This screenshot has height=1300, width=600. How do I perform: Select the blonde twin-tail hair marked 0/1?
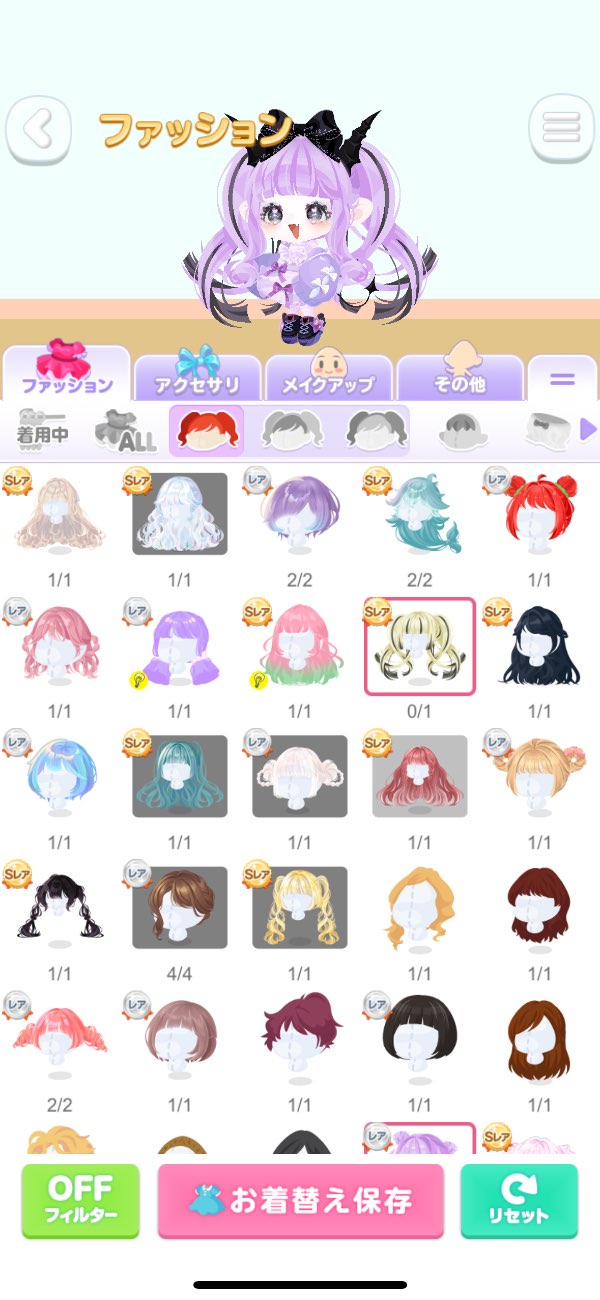tap(420, 645)
